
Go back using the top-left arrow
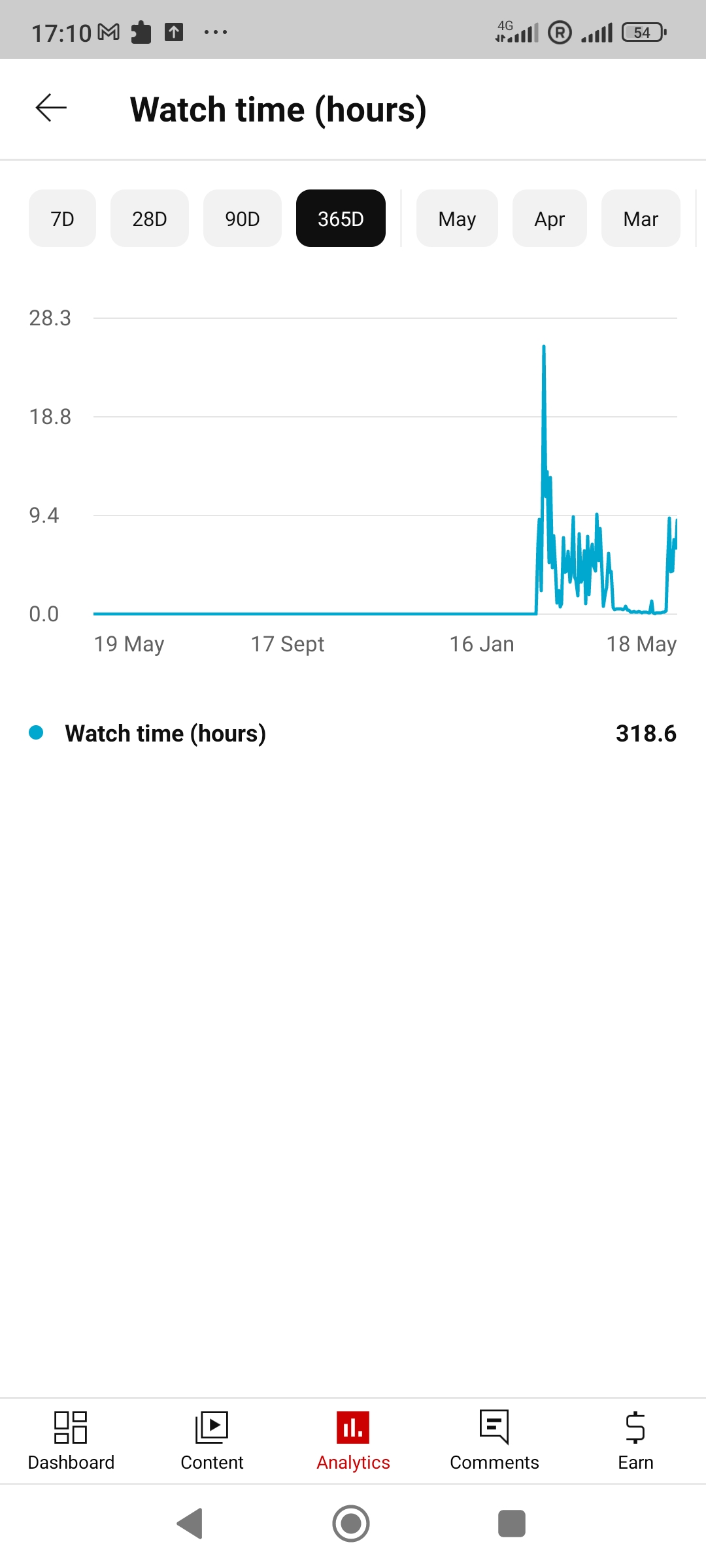(x=51, y=108)
